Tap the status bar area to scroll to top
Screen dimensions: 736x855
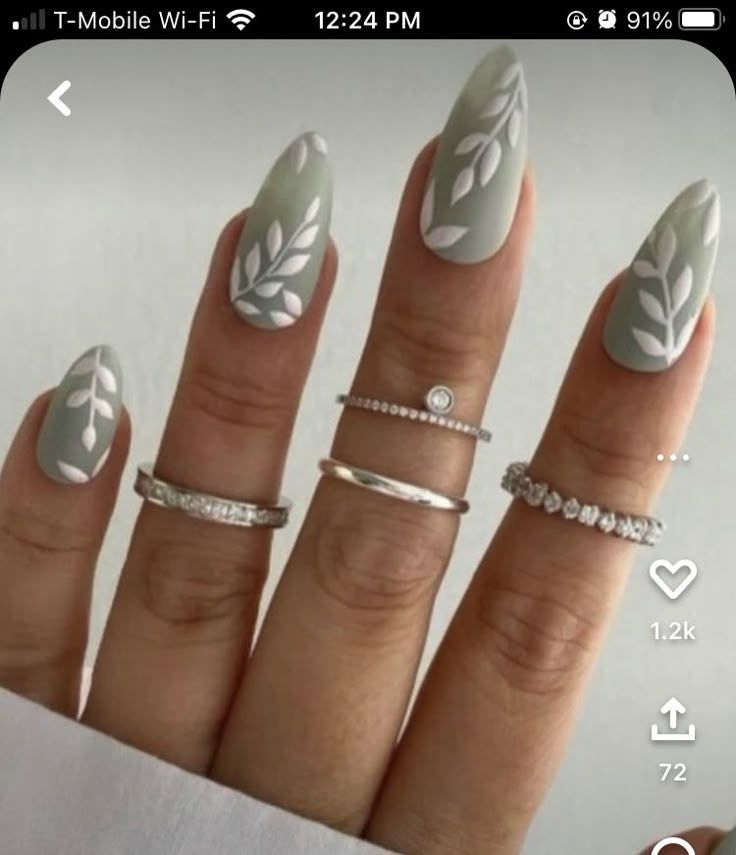pyautogui.click(x=368, y=18)
